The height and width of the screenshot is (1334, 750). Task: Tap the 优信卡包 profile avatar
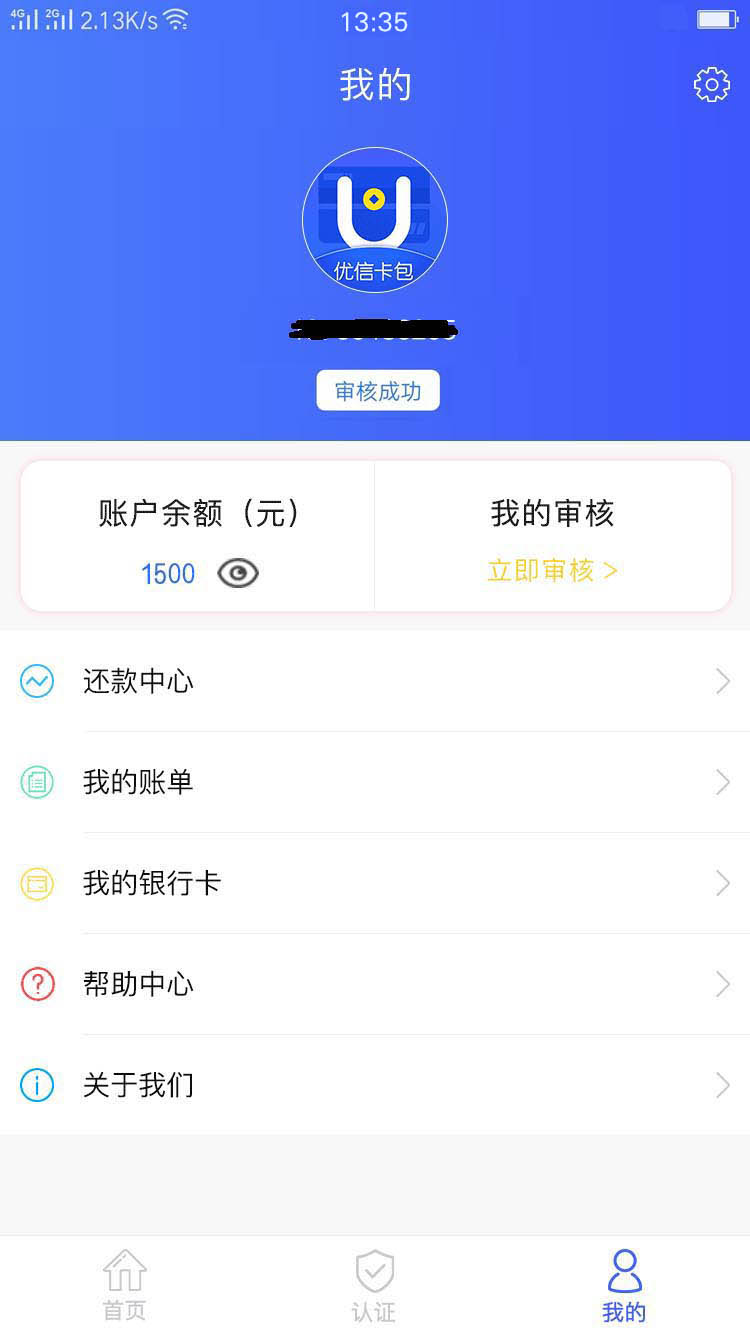tap(375, 220)
